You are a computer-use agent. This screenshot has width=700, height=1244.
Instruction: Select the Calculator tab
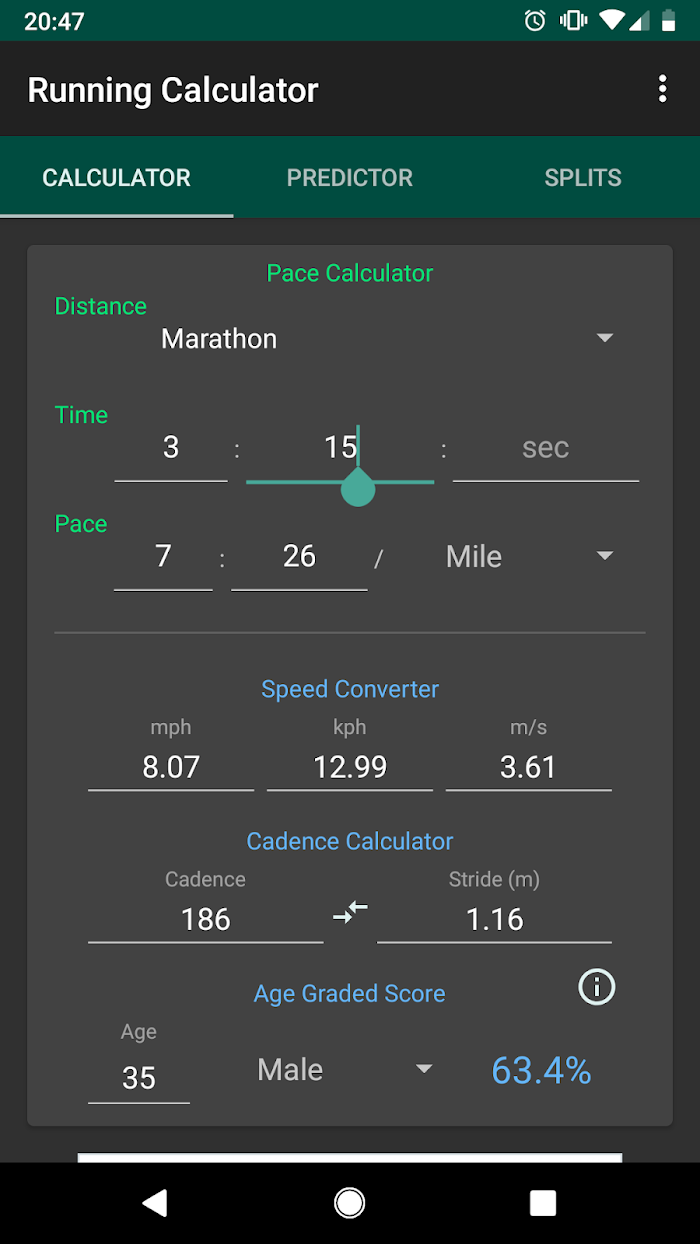[x=117, y=178]
